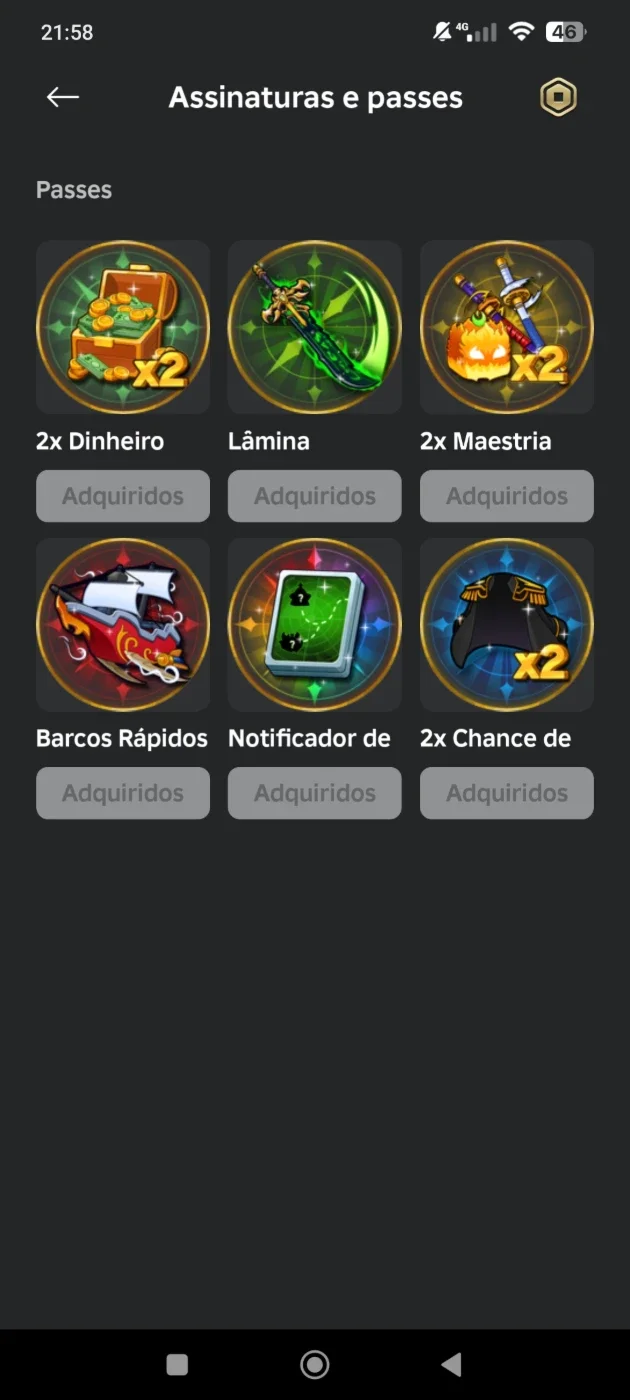Open the 2x Chance de pass
630x1400 pixels.
(507, 625)
